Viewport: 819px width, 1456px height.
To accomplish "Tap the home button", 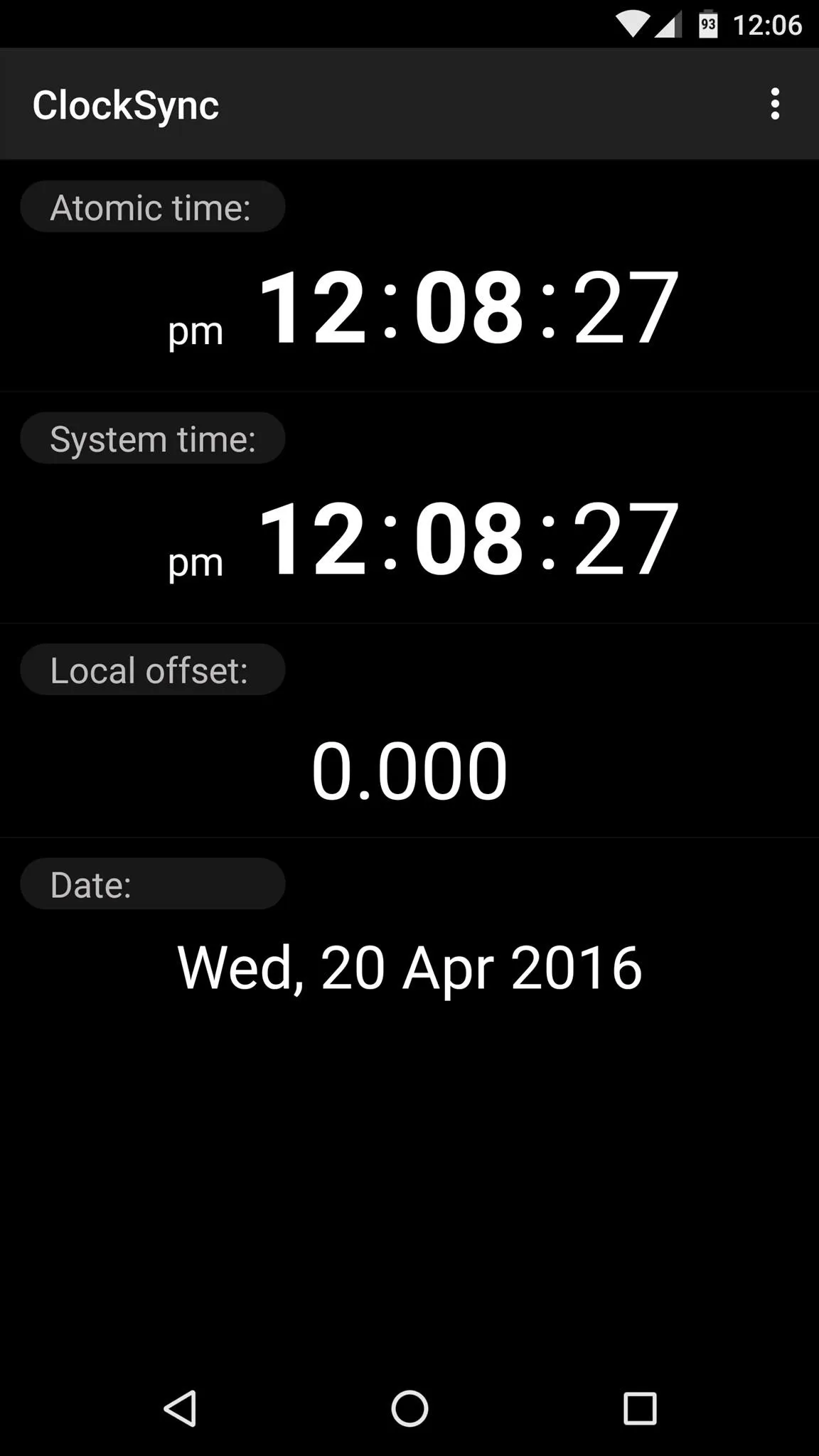I will point(409,1408).
